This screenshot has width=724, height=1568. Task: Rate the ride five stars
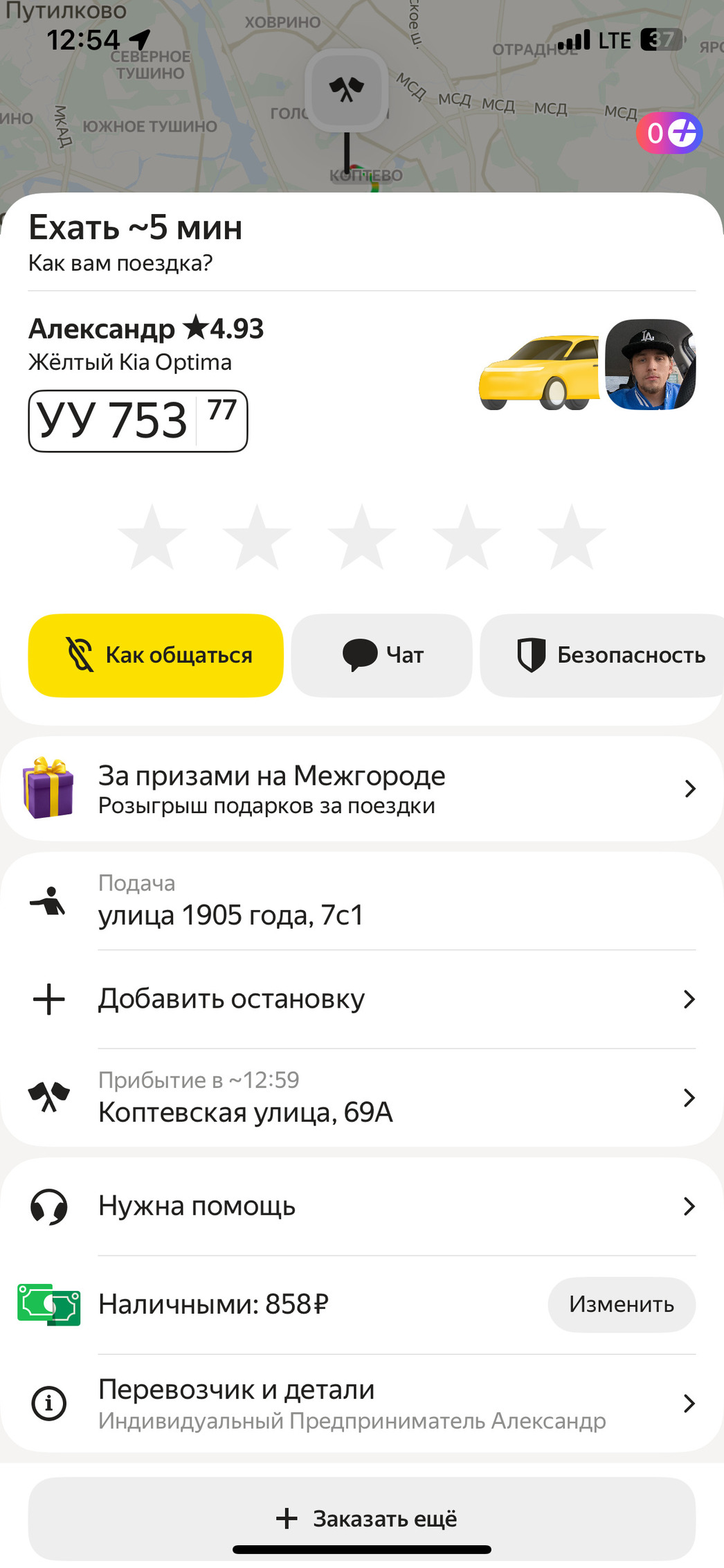pyautogui.click(x=571, y=538)
